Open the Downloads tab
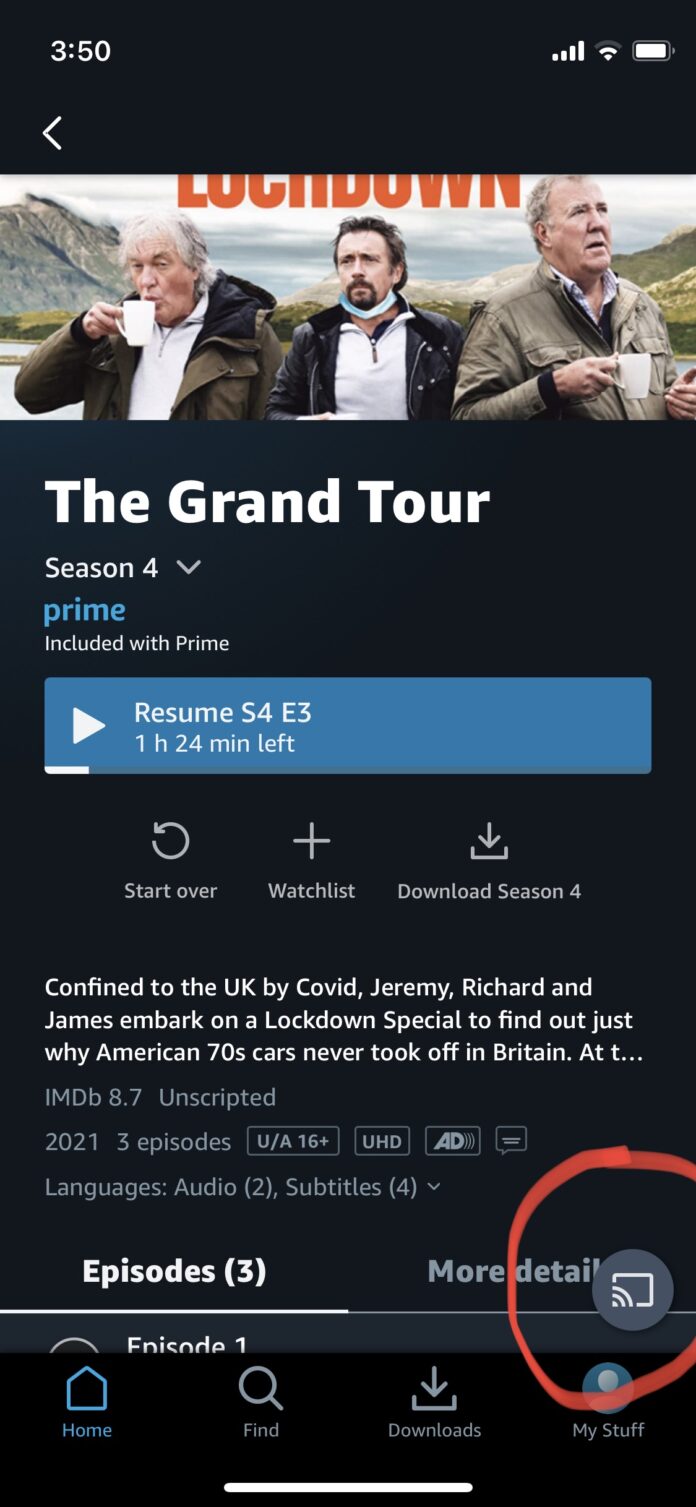The image size is (696, 1507). pyautogui.click(x=434, y=1402)
